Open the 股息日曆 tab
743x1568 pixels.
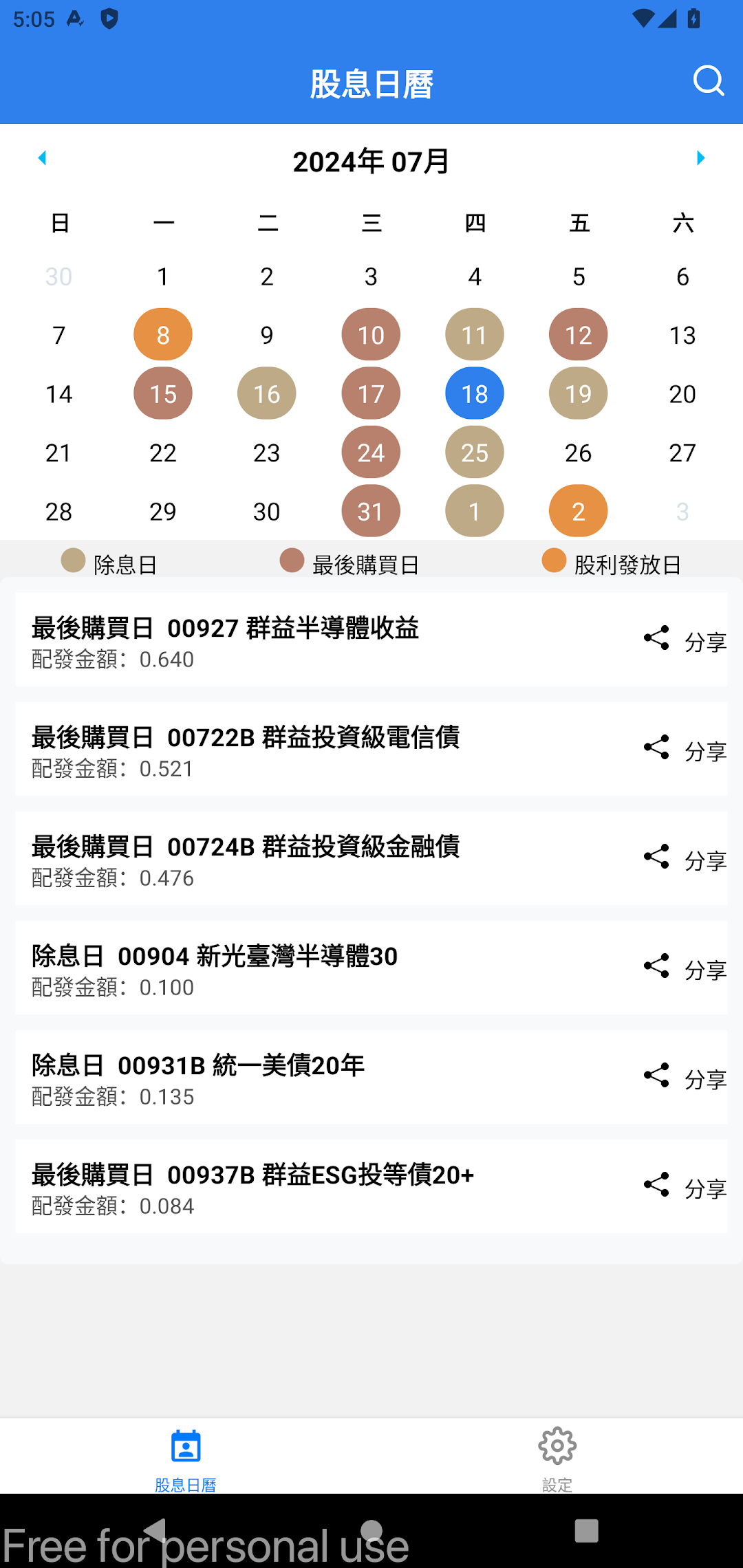point(186,1457)
